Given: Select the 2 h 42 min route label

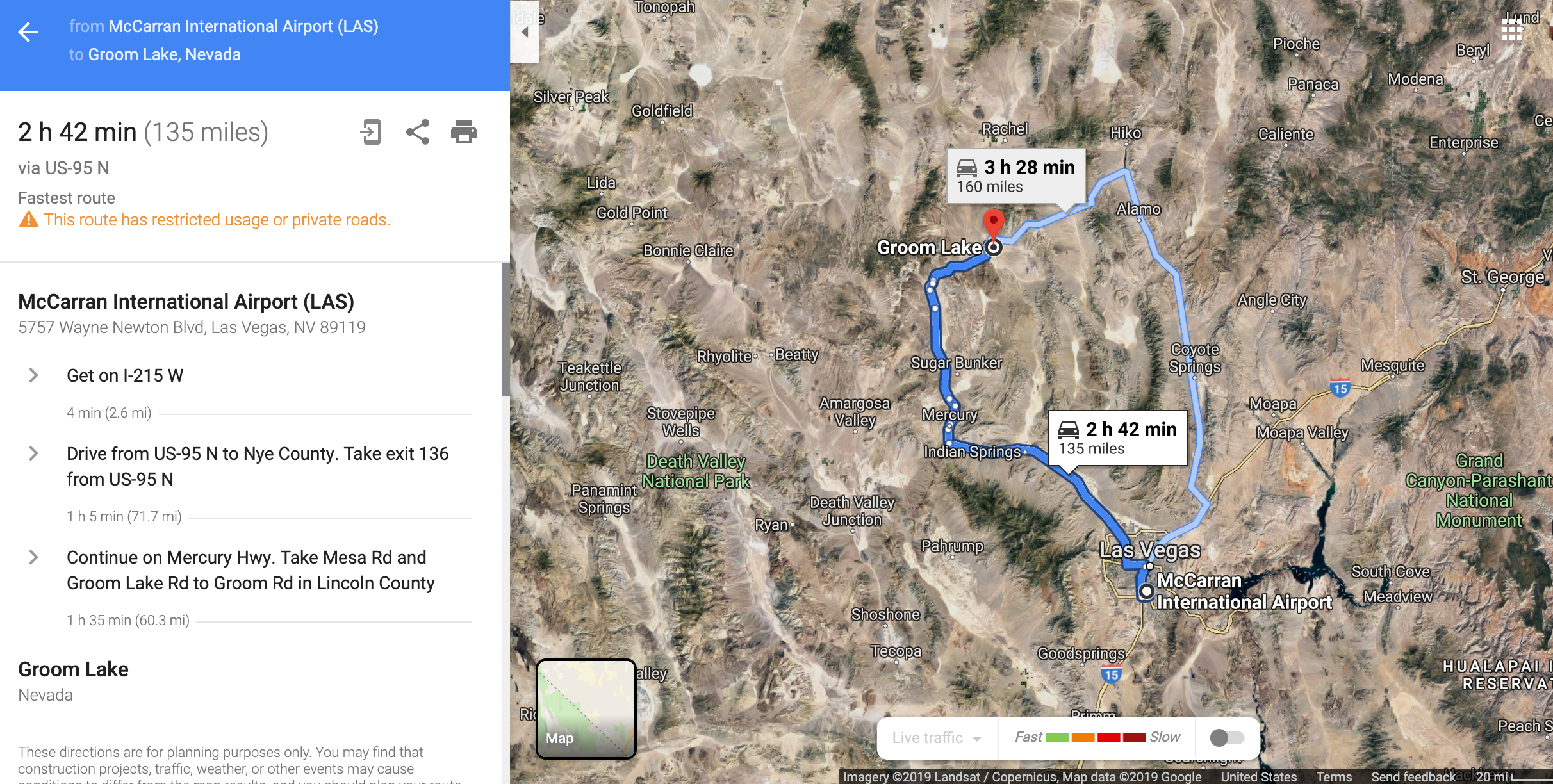Looking at the screenshot, I should (1117, 437).
